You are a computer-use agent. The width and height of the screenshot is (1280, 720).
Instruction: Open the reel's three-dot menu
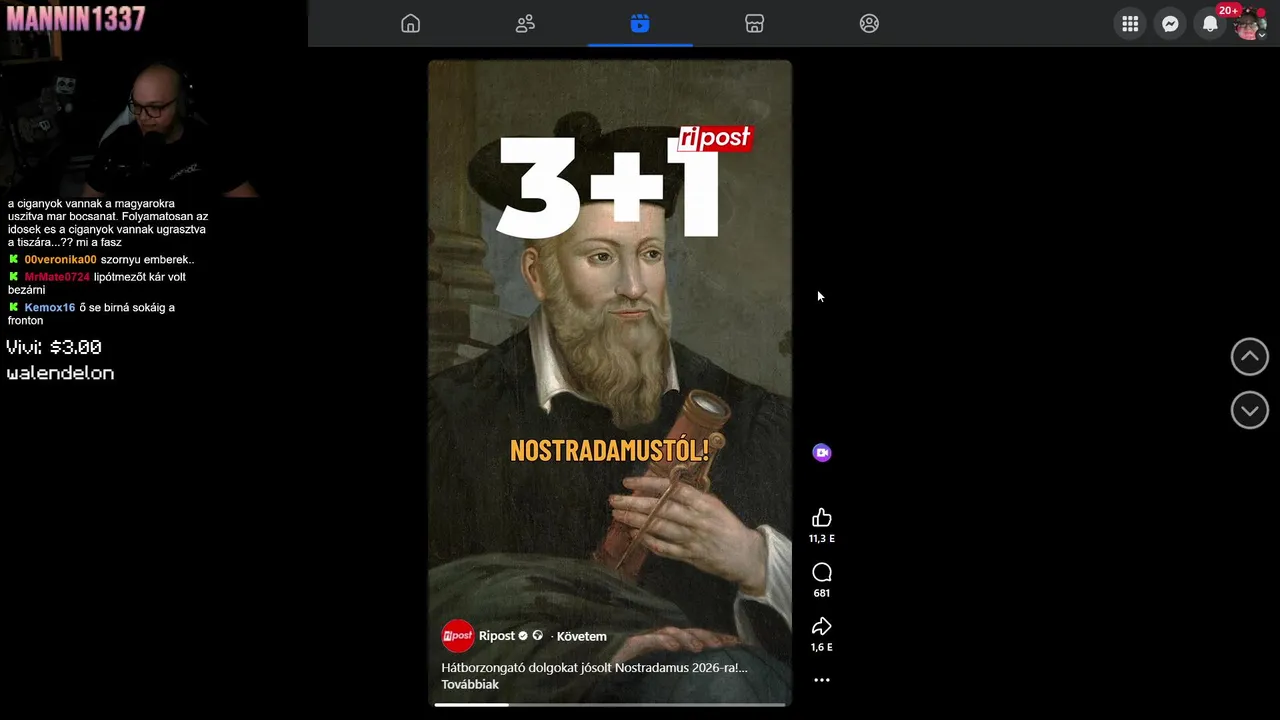(x=821, y=680)
